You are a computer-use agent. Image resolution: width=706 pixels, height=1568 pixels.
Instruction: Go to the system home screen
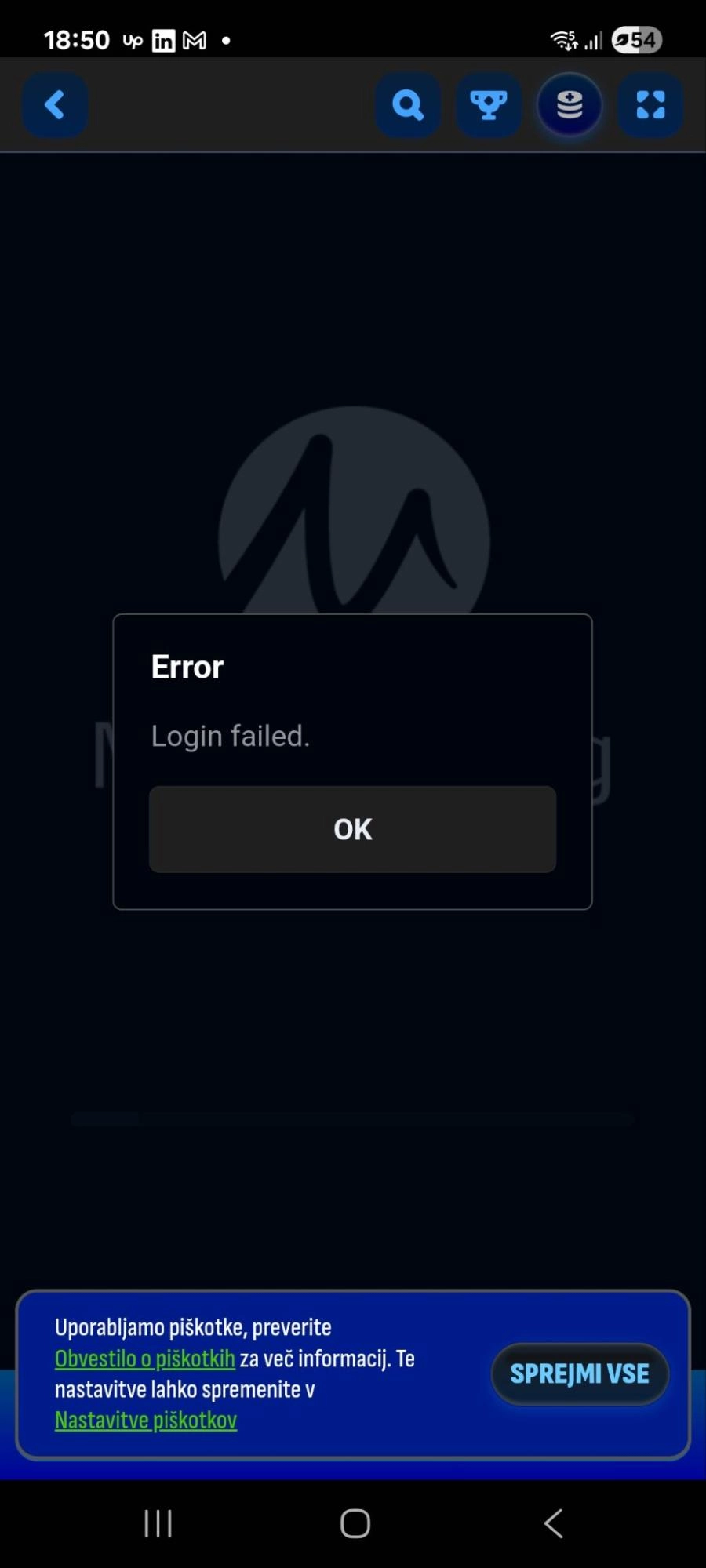point(355,1523)
